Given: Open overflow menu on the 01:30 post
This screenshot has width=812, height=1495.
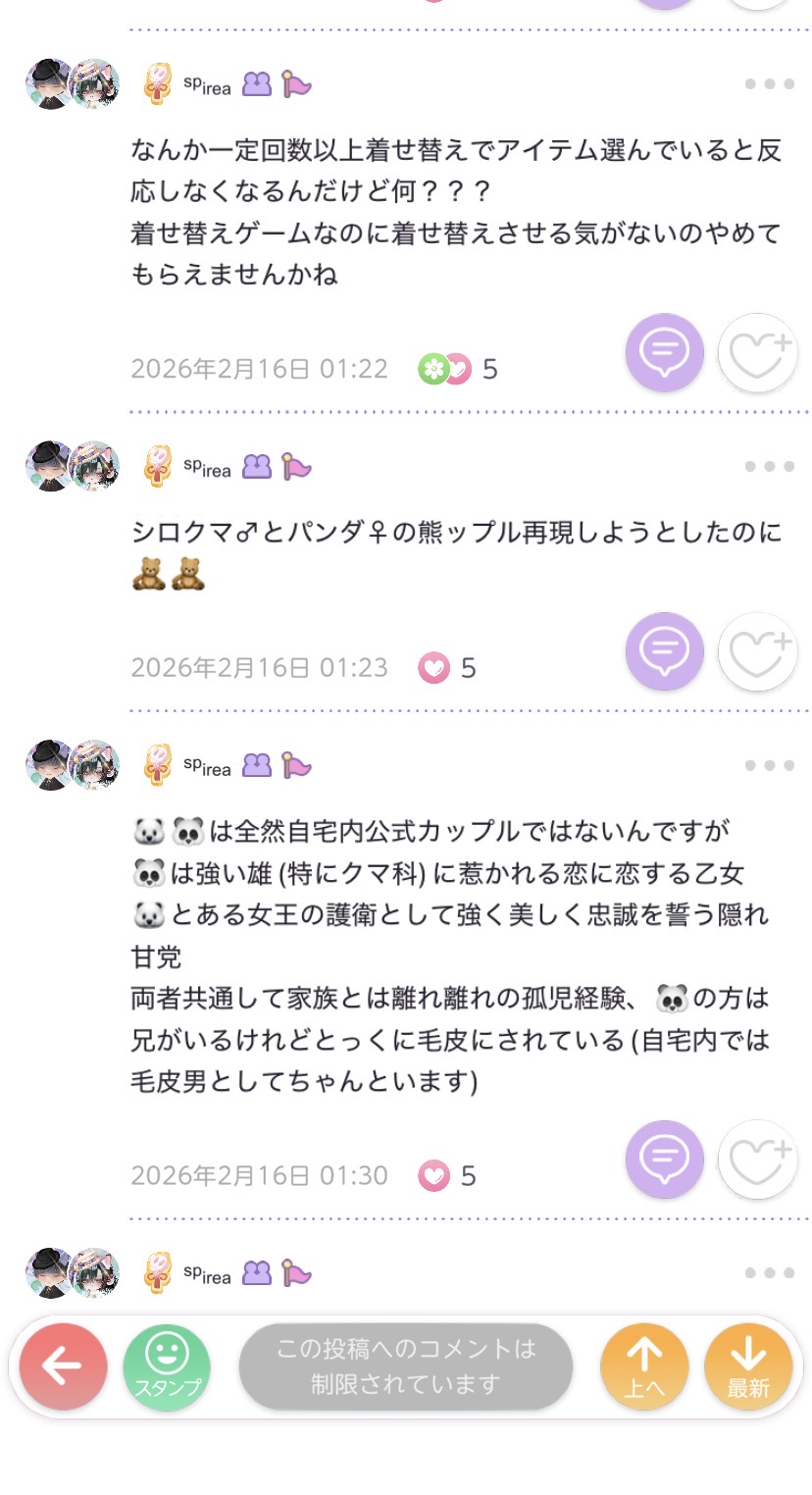Looking at the screenshot, I should point(769,765).
